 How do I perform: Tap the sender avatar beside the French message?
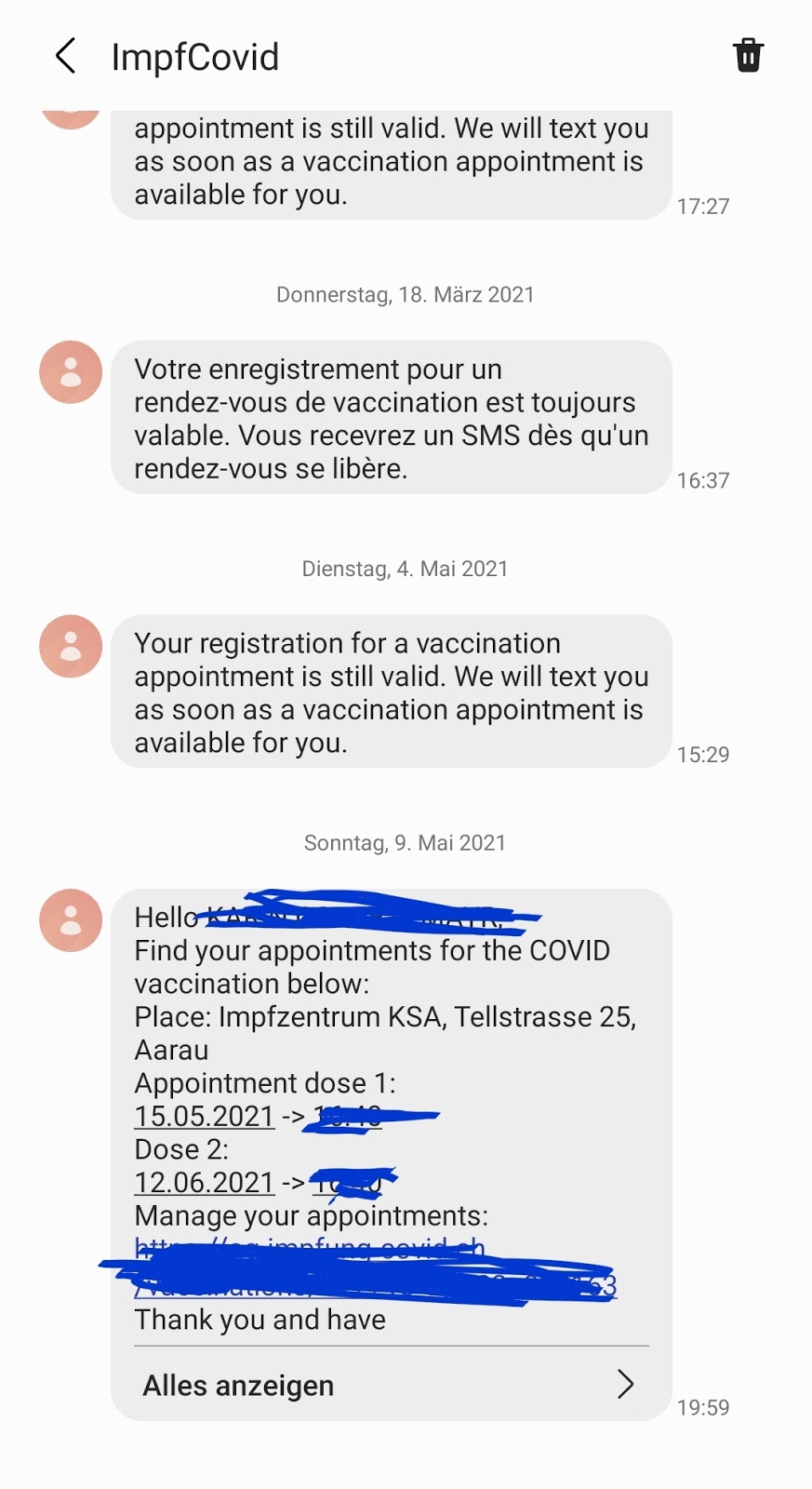(71, 372)
